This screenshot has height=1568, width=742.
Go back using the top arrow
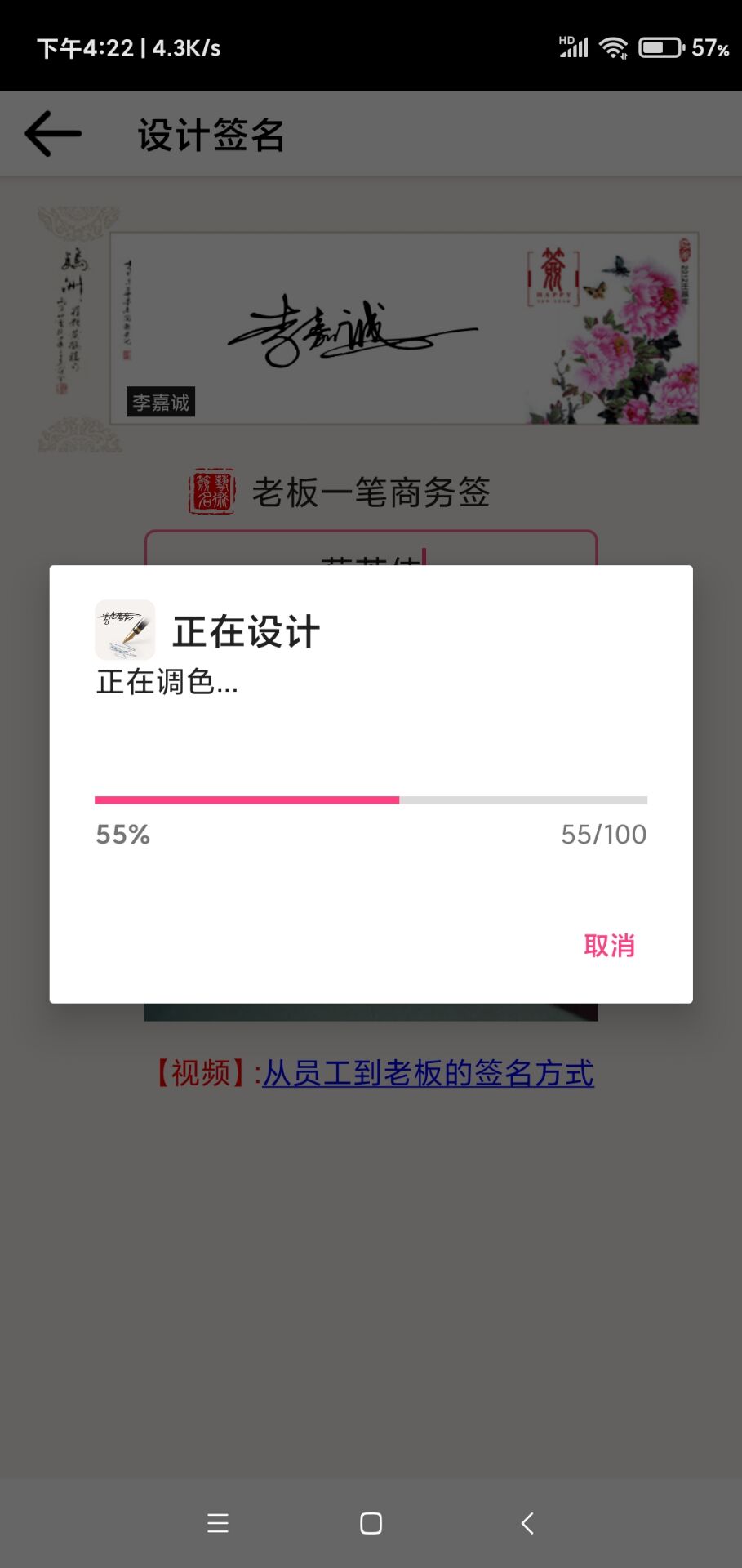53,134
